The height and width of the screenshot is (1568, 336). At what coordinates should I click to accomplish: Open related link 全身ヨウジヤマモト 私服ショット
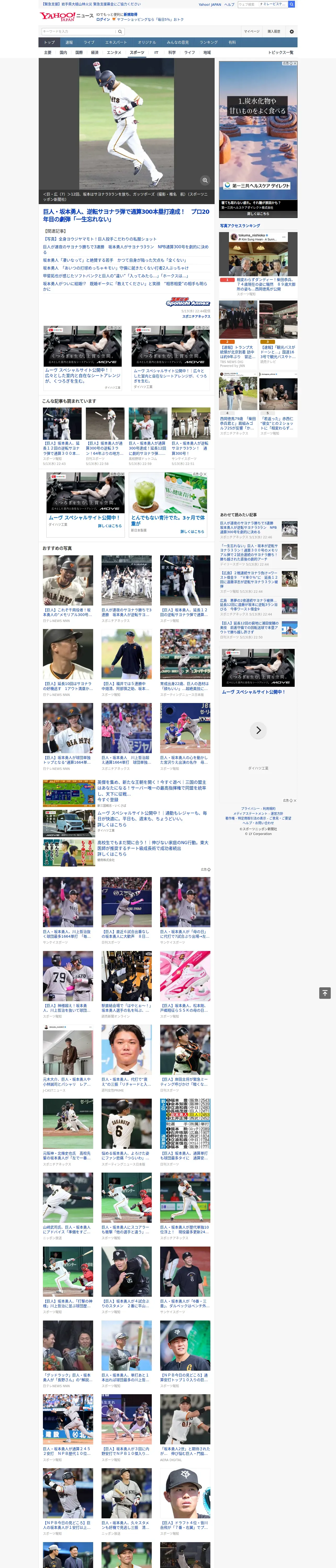(99, 239)
